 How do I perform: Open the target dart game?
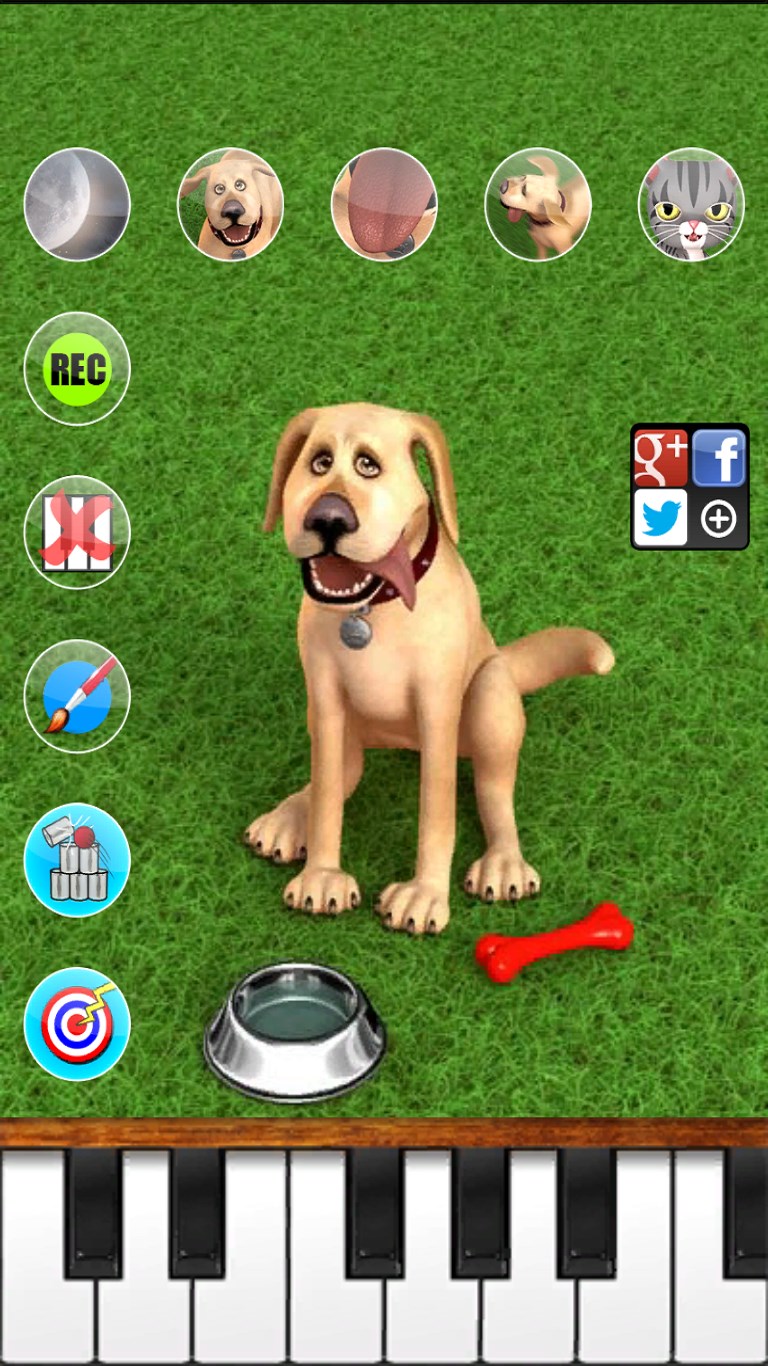click(x=77, y=1024)
